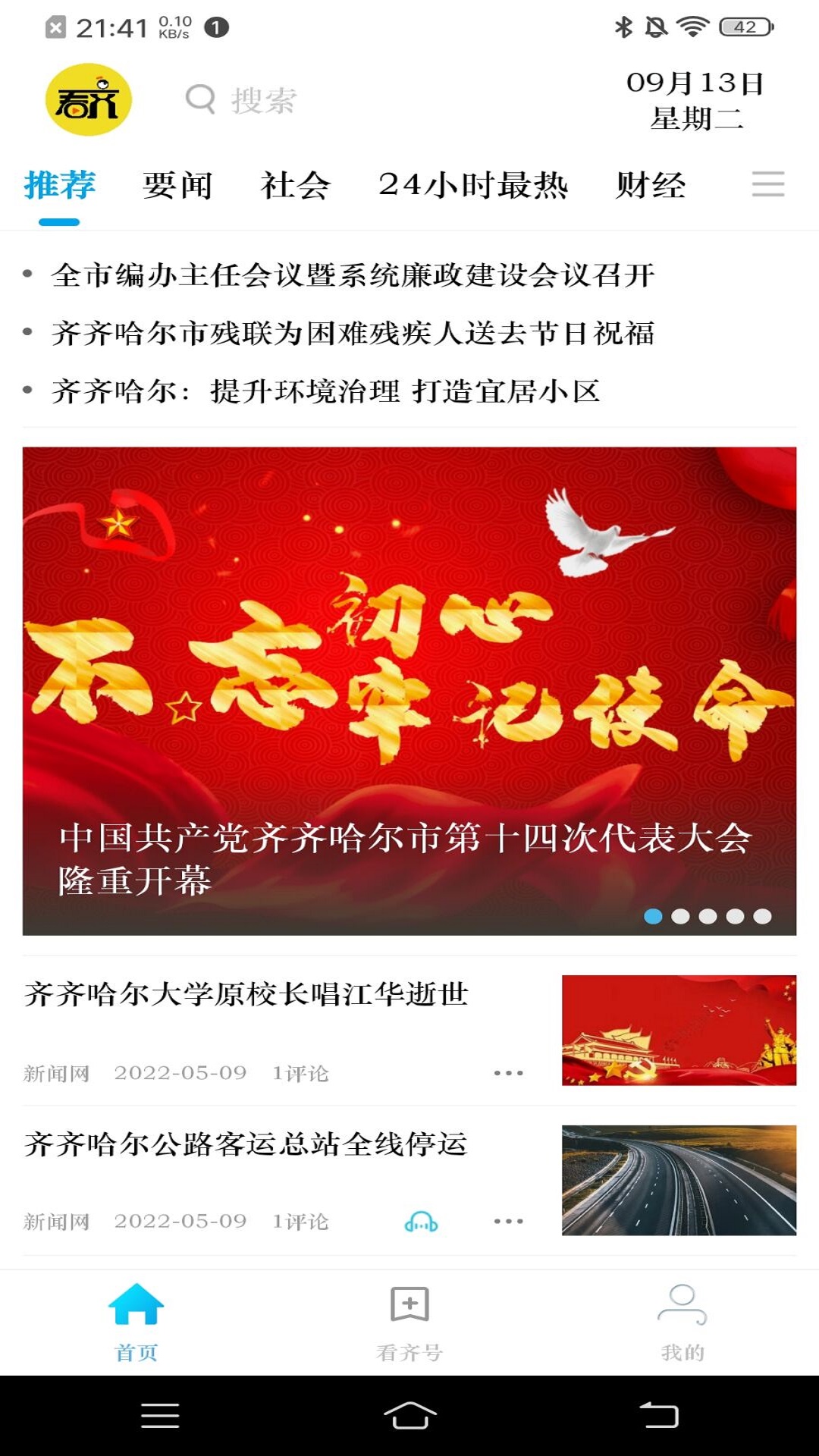This screenshot has width=819, height=1456.
Task: Tap the search magnifier icon
Action: (199, 99)
